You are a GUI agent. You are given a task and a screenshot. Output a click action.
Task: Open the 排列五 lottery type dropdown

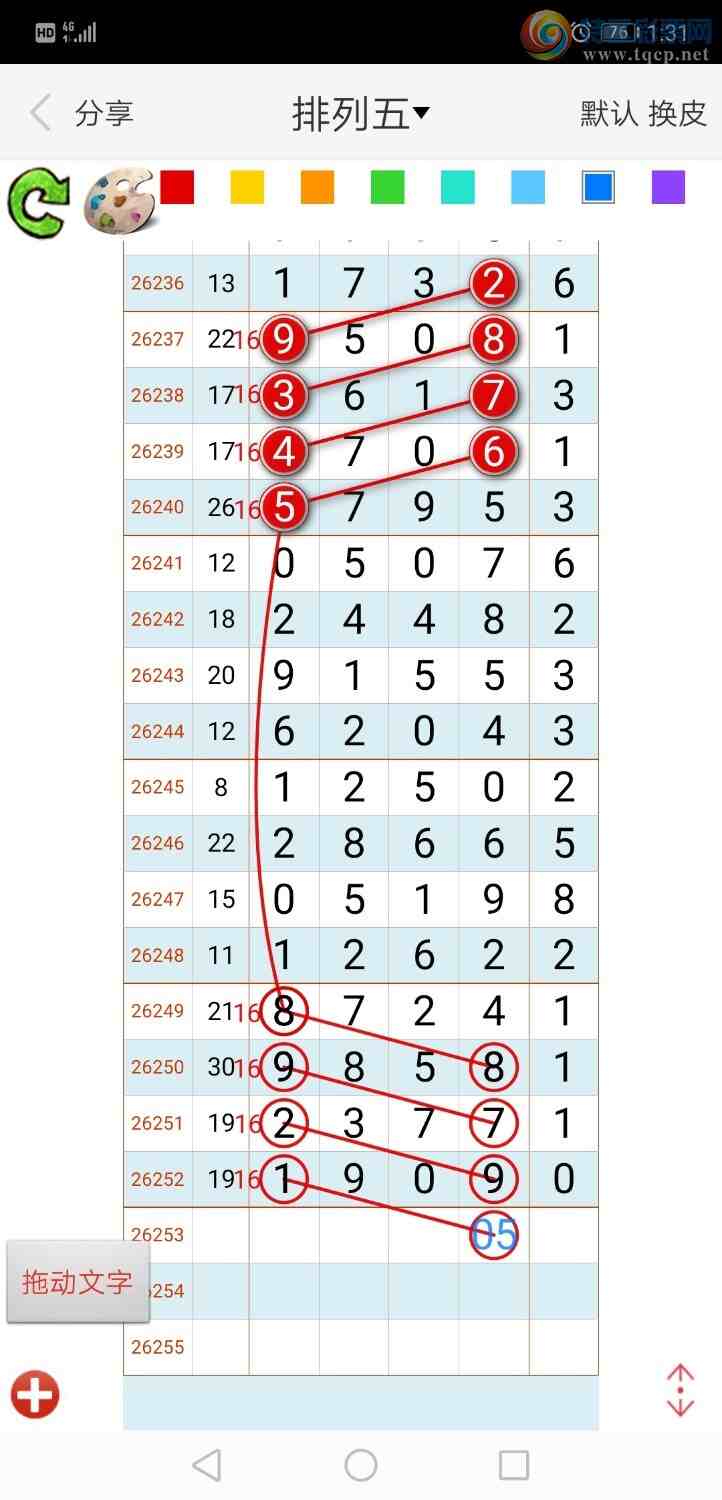[x=360, y=113]
